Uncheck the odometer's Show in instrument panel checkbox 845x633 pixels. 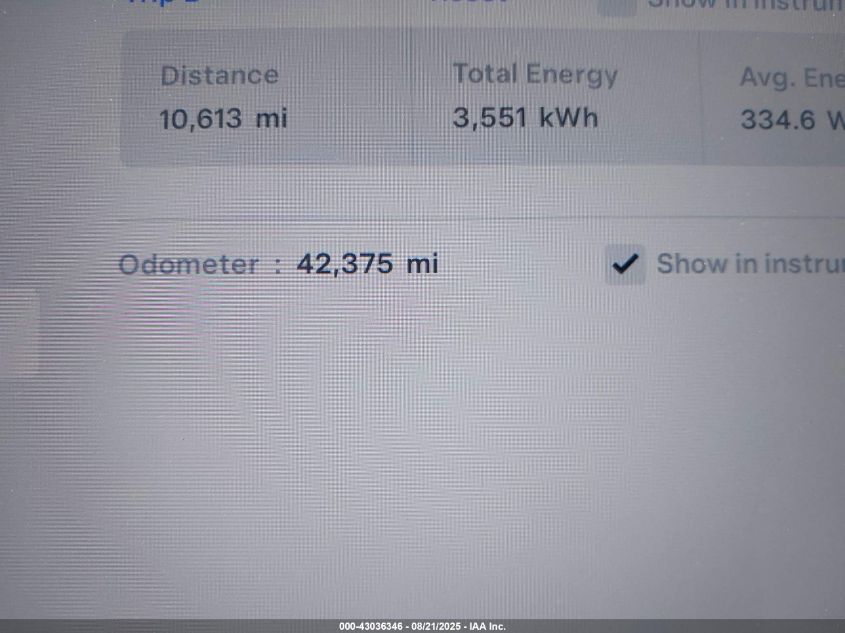tap(626, 265)
